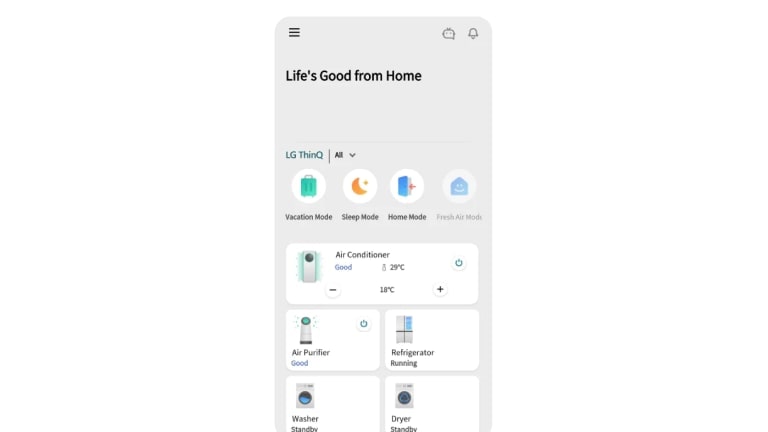This screenshot has height=432, width=768.
Task: Expand the All dropdown filter
Action: pyautogui.click(x=346, y=155)
